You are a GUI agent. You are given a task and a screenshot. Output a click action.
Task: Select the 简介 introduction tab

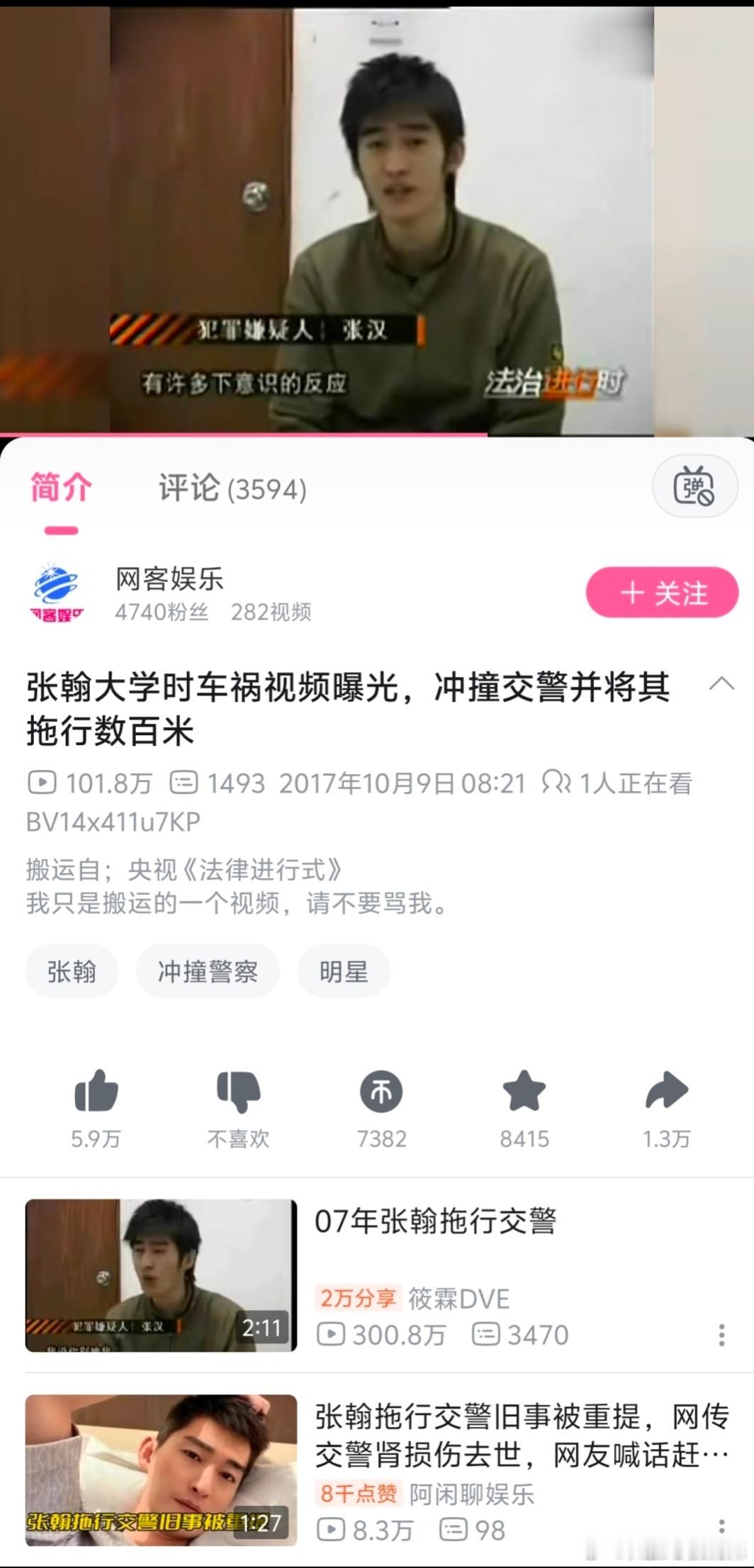click(60, 486)
